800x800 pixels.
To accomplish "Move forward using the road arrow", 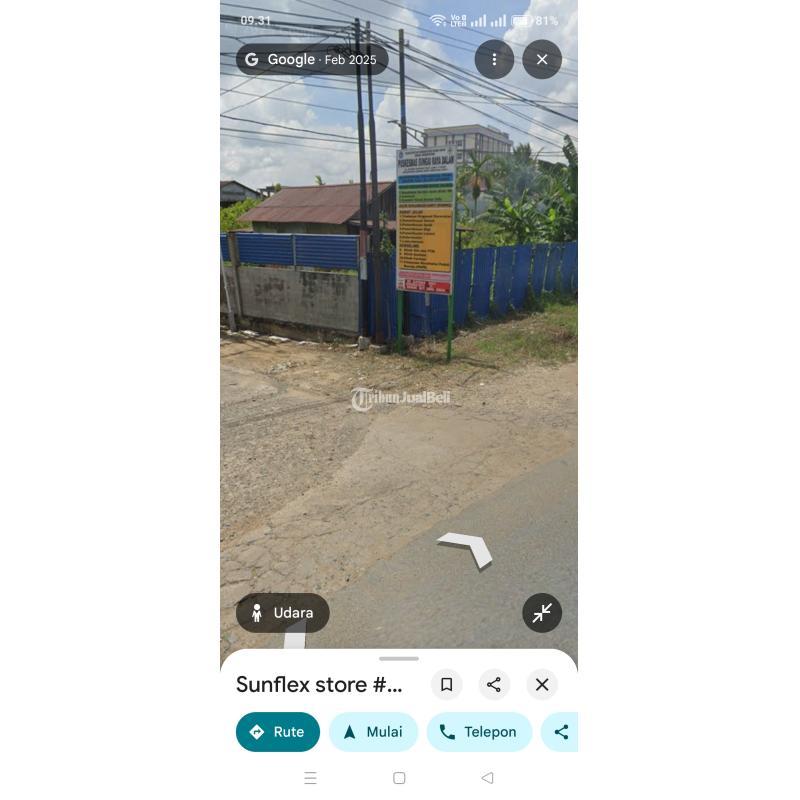I will [466, 548].
